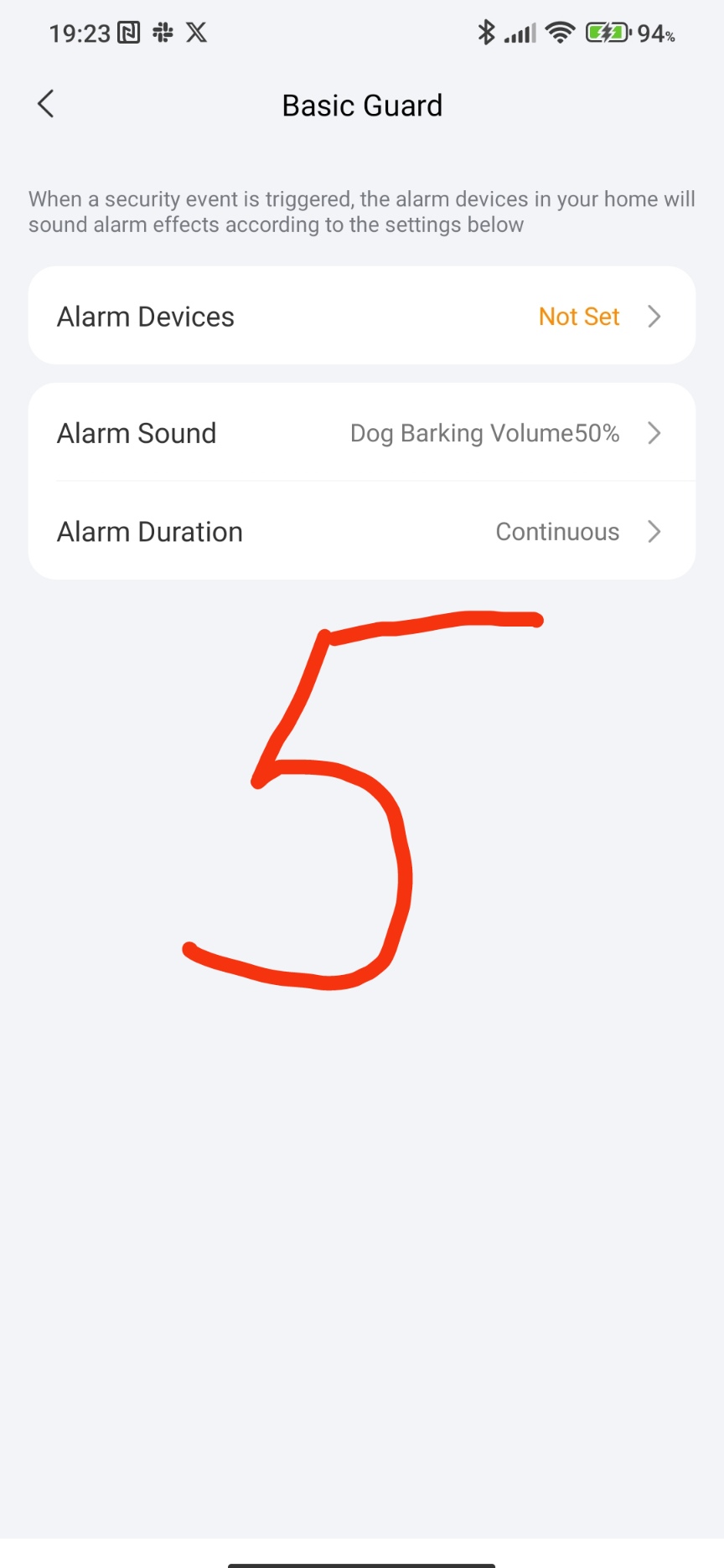Open Alarm Sound options
This screenshot has width=724, height=1568.
pos(362,433)
